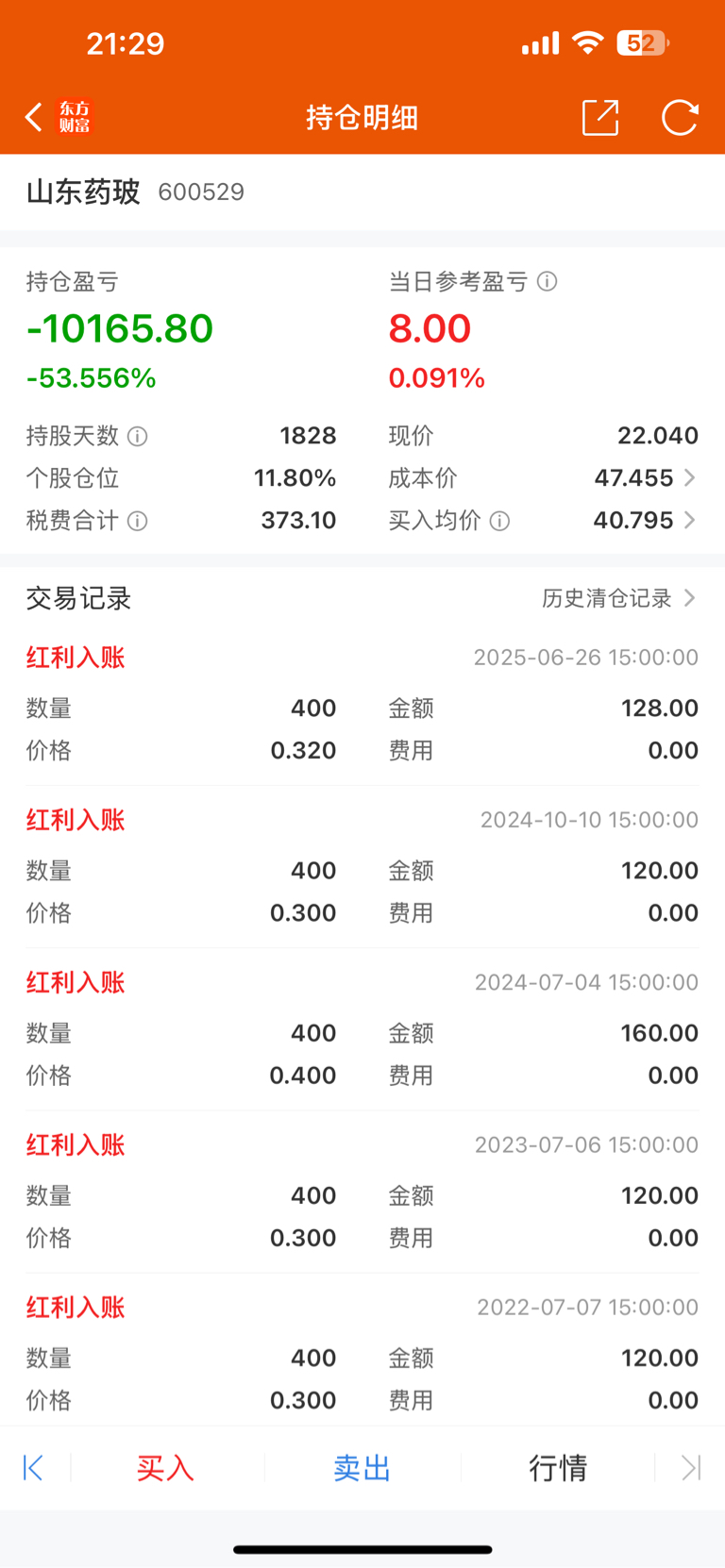Expand the 买入均价 chevron
725x1568 pixels.
coord(690,521)
